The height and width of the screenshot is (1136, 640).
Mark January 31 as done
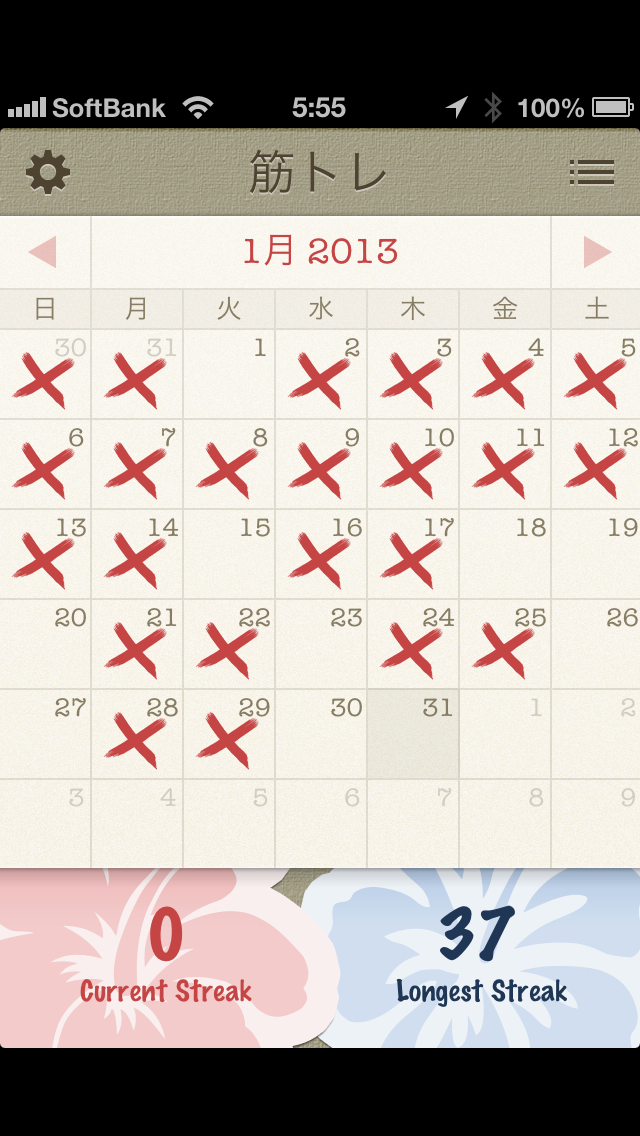click(x=413, y=734)
